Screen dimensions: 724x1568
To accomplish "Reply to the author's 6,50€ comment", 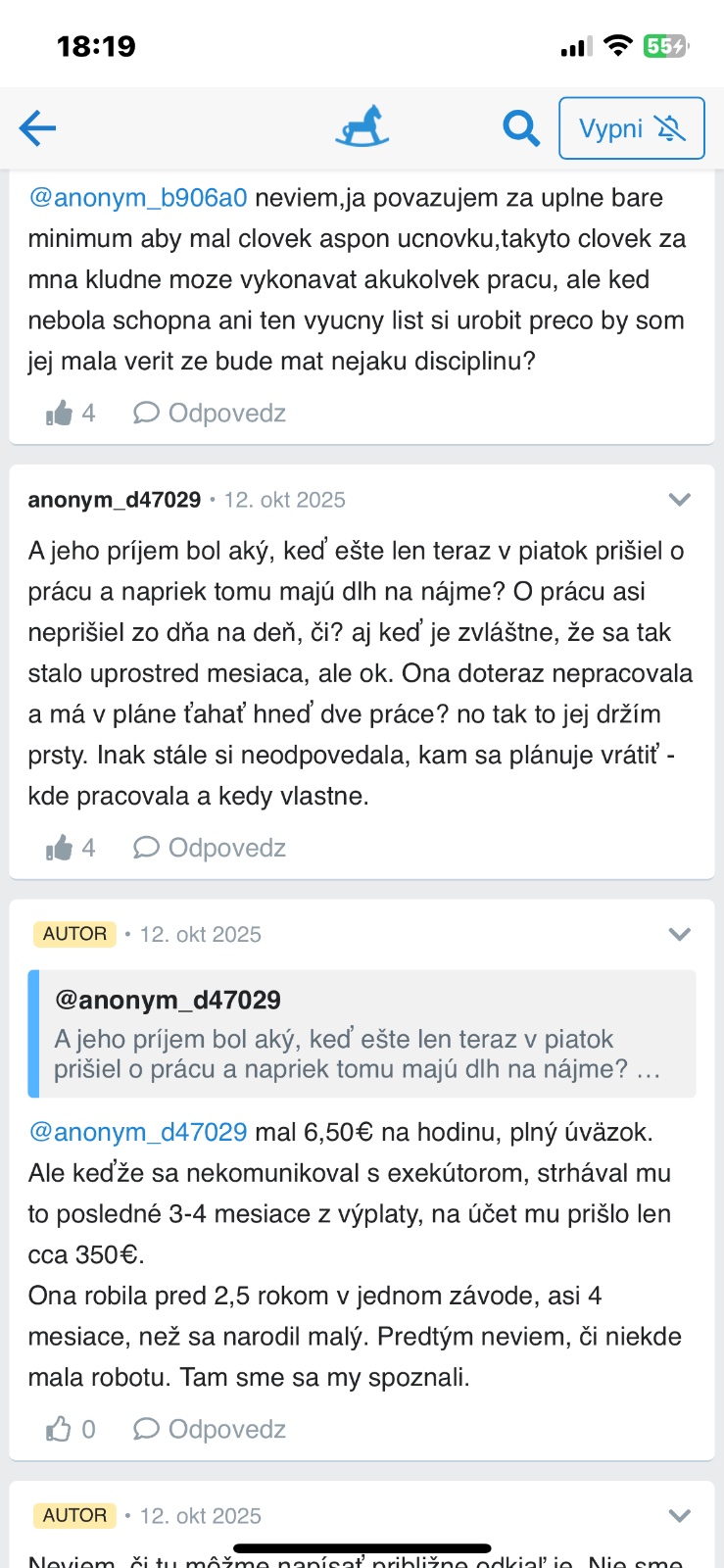I will (x=210, y=1430).
